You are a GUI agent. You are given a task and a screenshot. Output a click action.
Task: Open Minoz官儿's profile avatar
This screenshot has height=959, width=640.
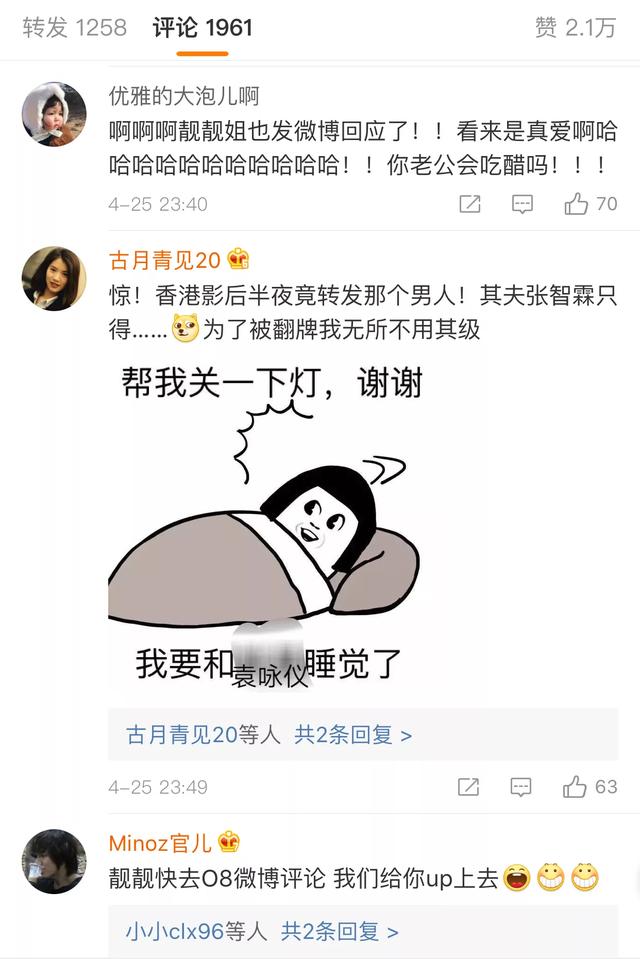tap(54, 861)
